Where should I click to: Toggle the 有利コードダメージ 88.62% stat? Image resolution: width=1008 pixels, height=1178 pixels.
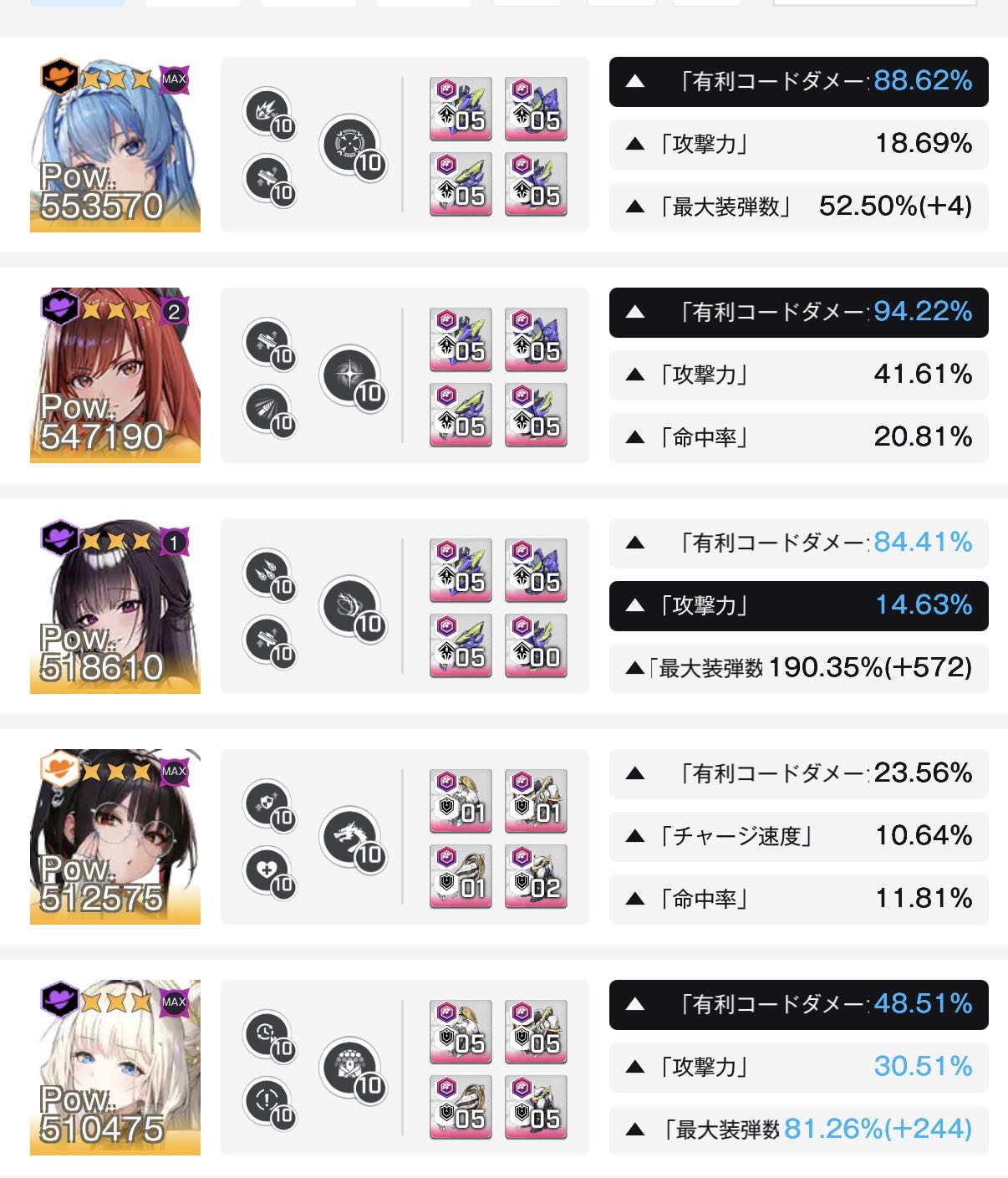(x=798, y=82)
